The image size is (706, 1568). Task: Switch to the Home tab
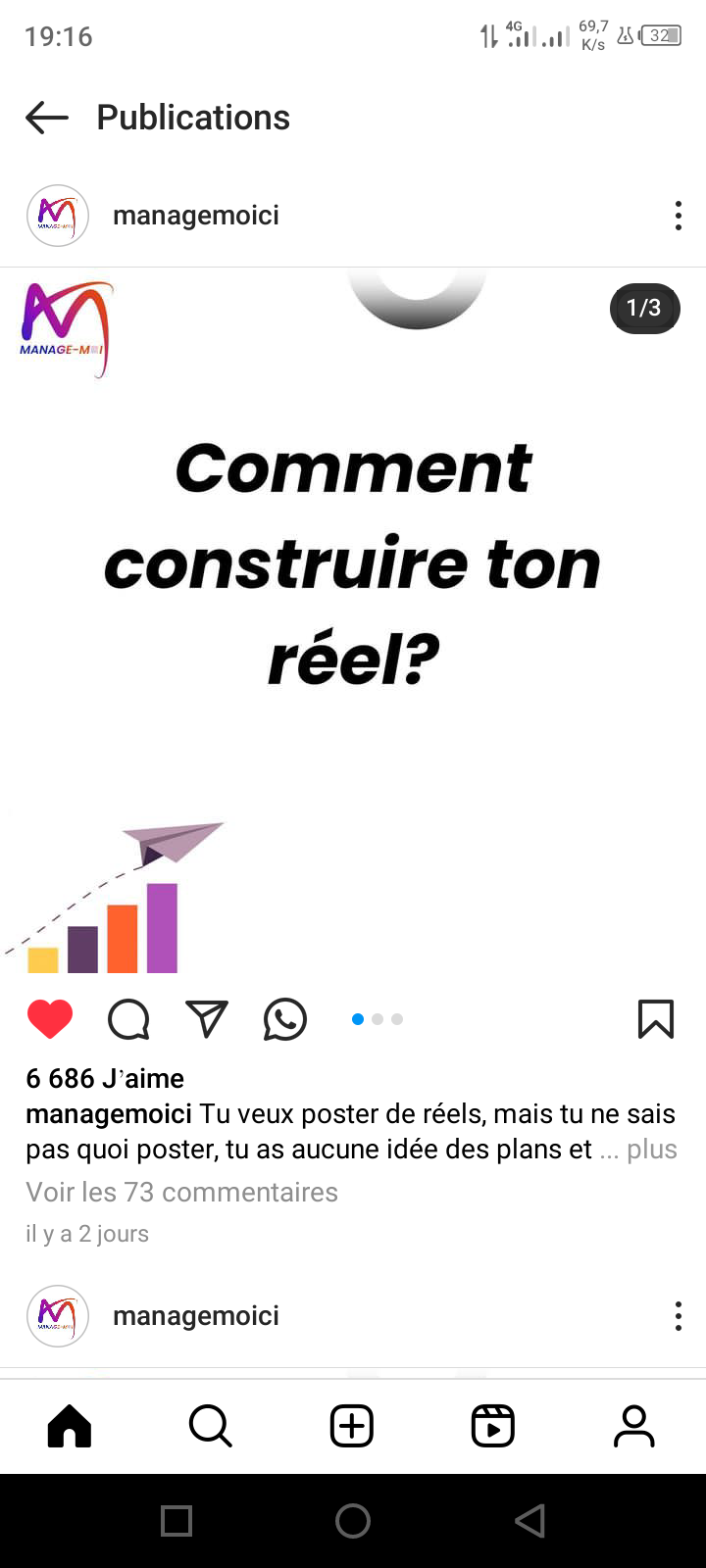(x=70, y=1426)
